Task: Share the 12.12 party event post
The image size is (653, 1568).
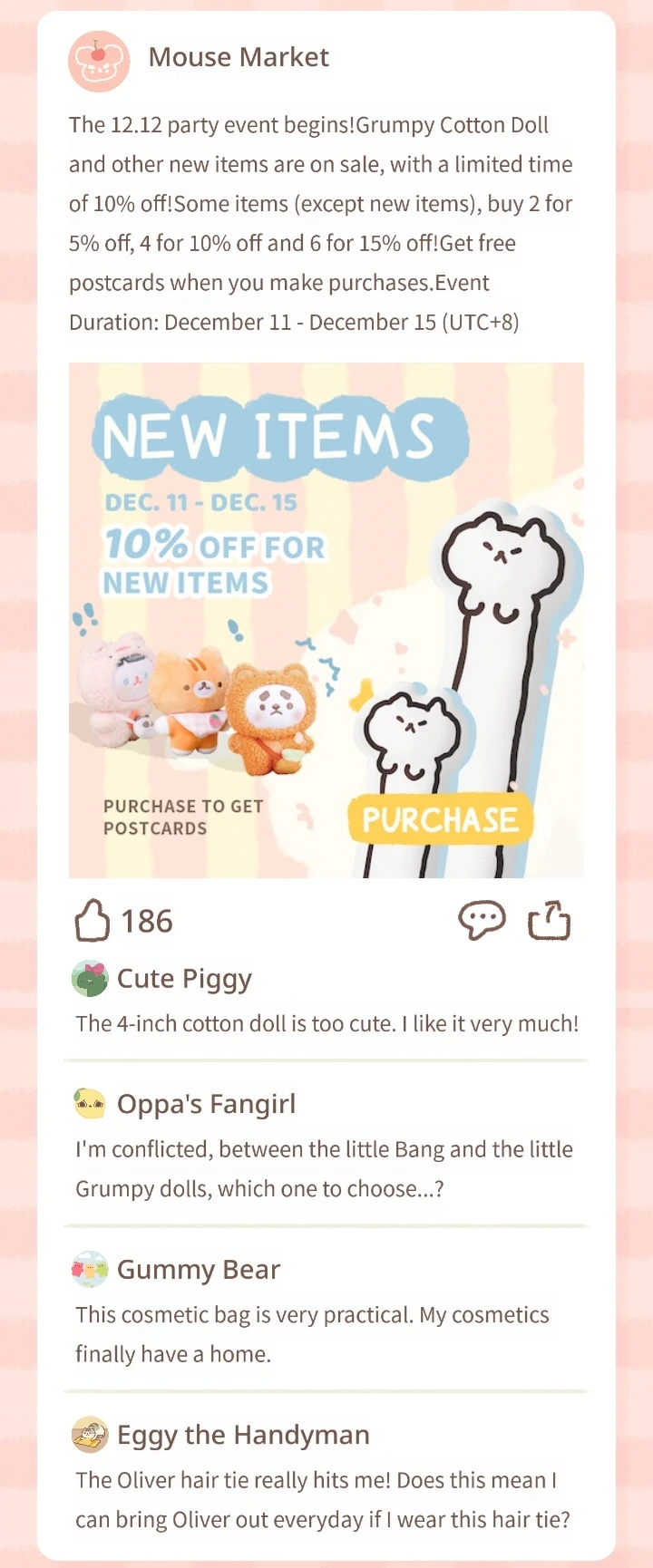Action: click(x=550, y=921)
